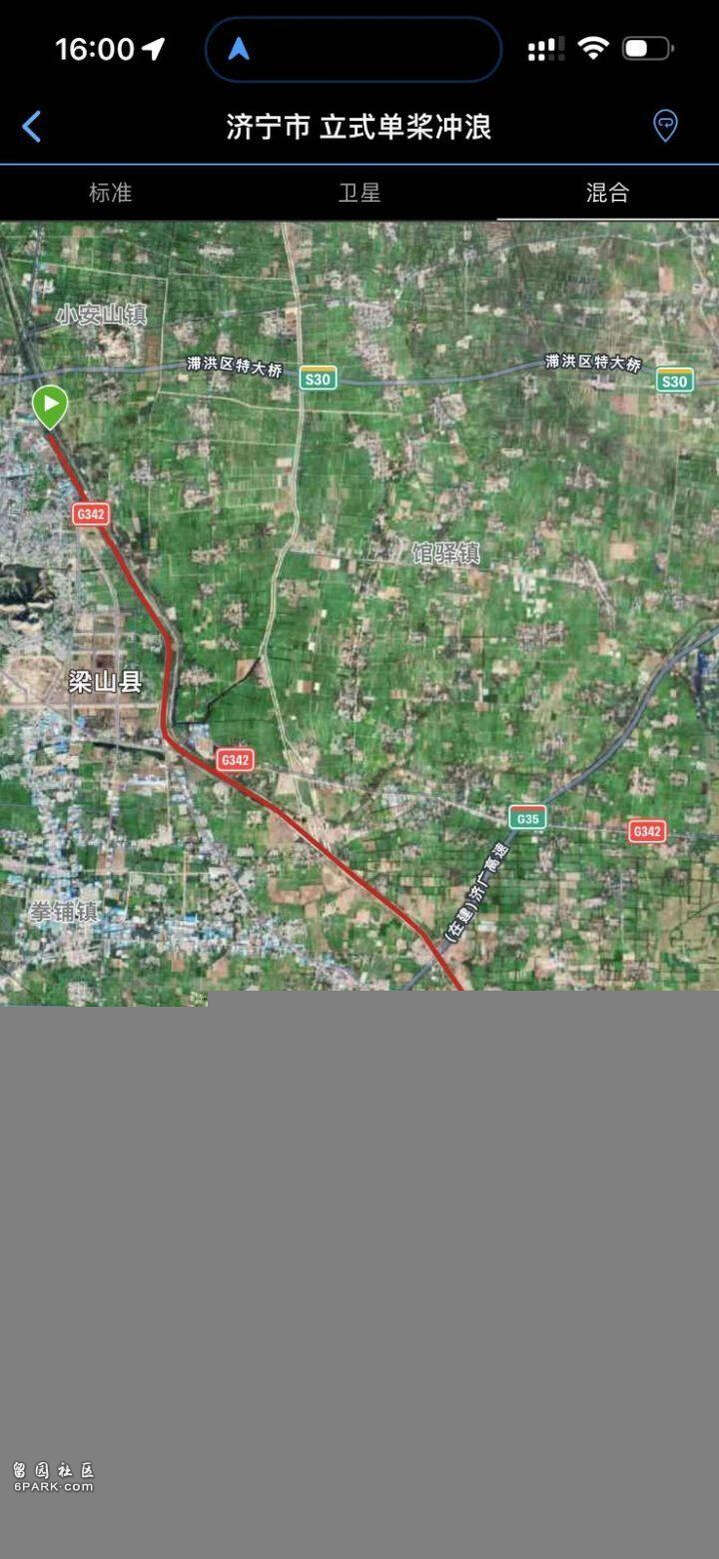Switch to the 标准 map tab

point(110,193)
